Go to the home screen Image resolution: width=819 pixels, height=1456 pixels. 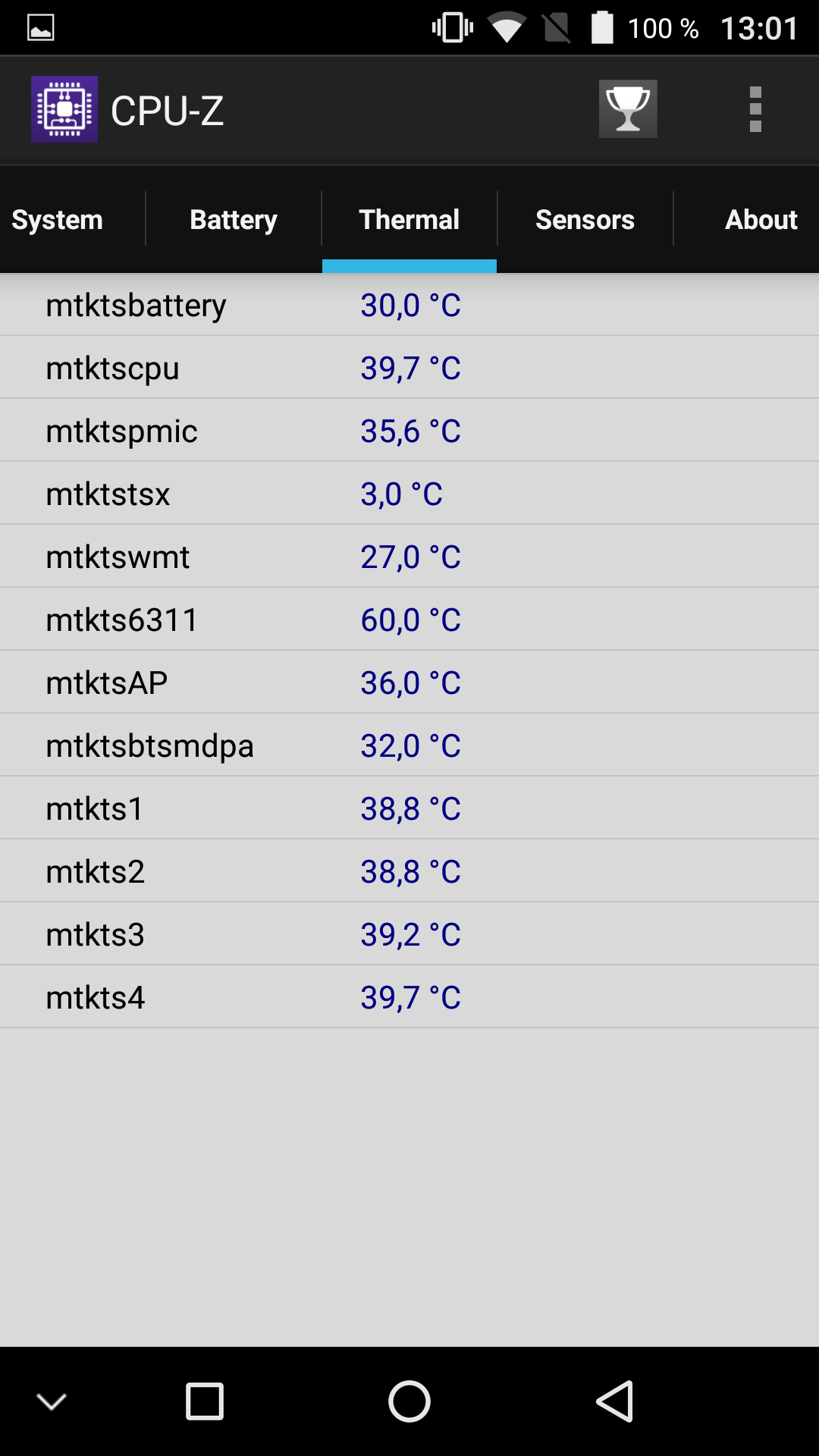click(409, 1401)
